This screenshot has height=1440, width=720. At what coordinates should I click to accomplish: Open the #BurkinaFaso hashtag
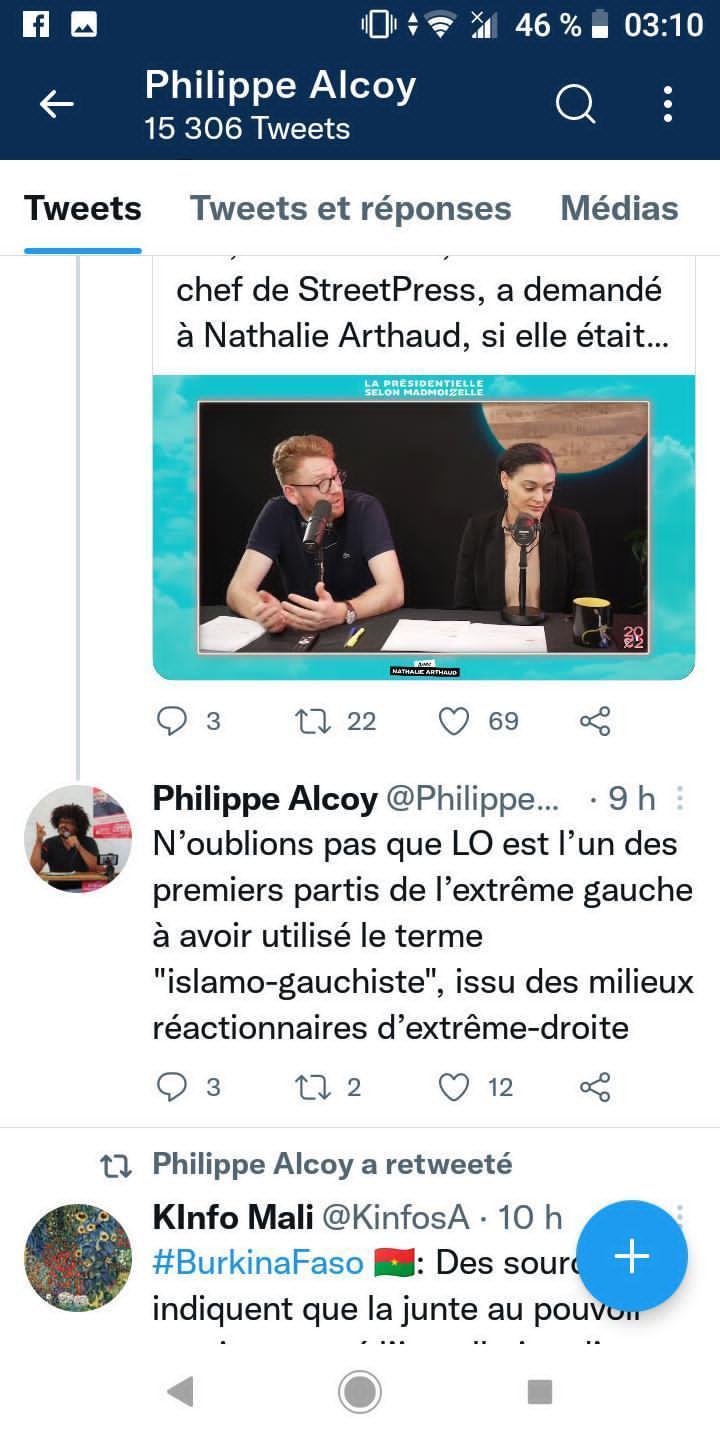(257, 1263)
